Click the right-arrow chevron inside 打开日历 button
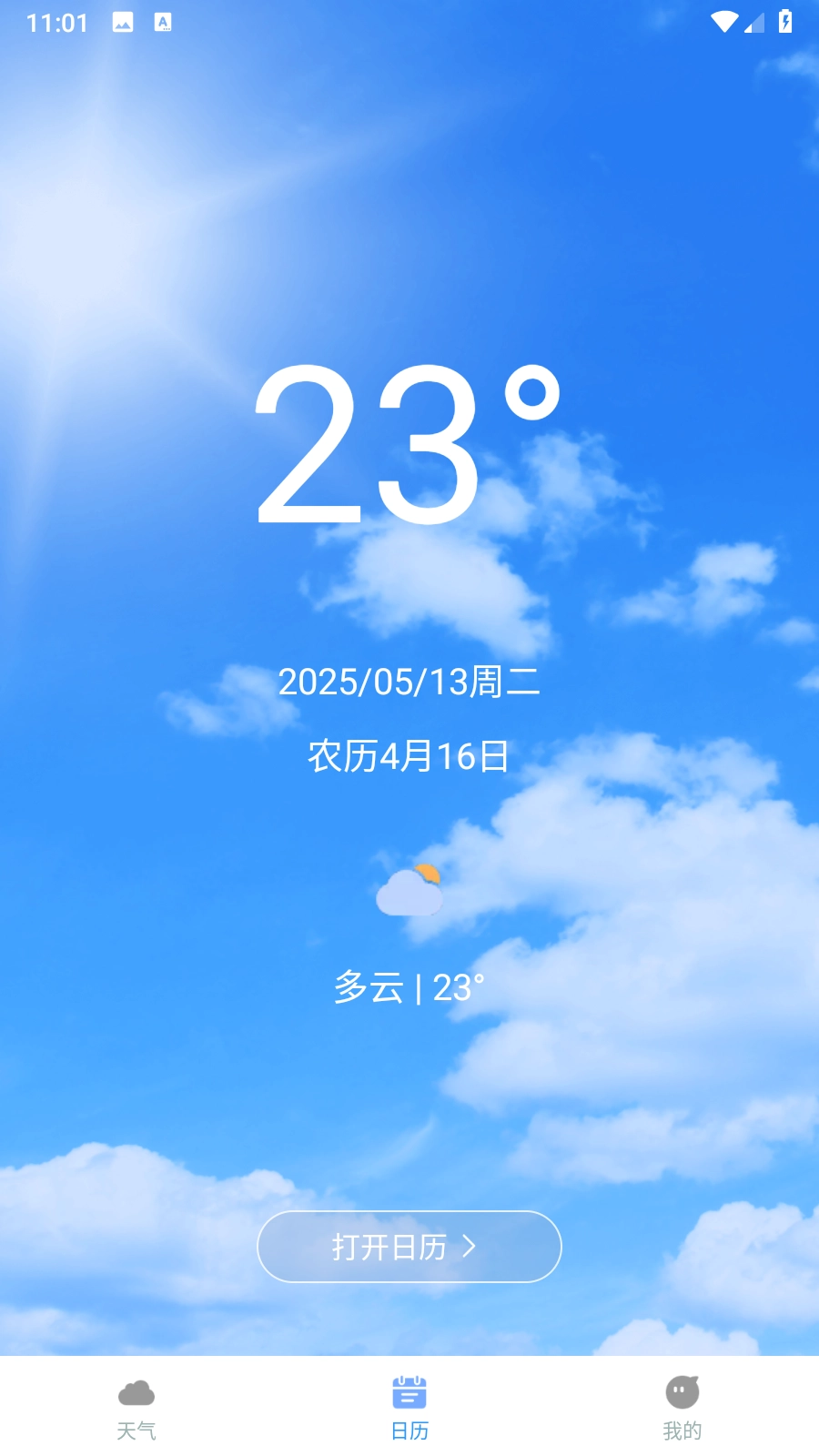 point(471,1247)
